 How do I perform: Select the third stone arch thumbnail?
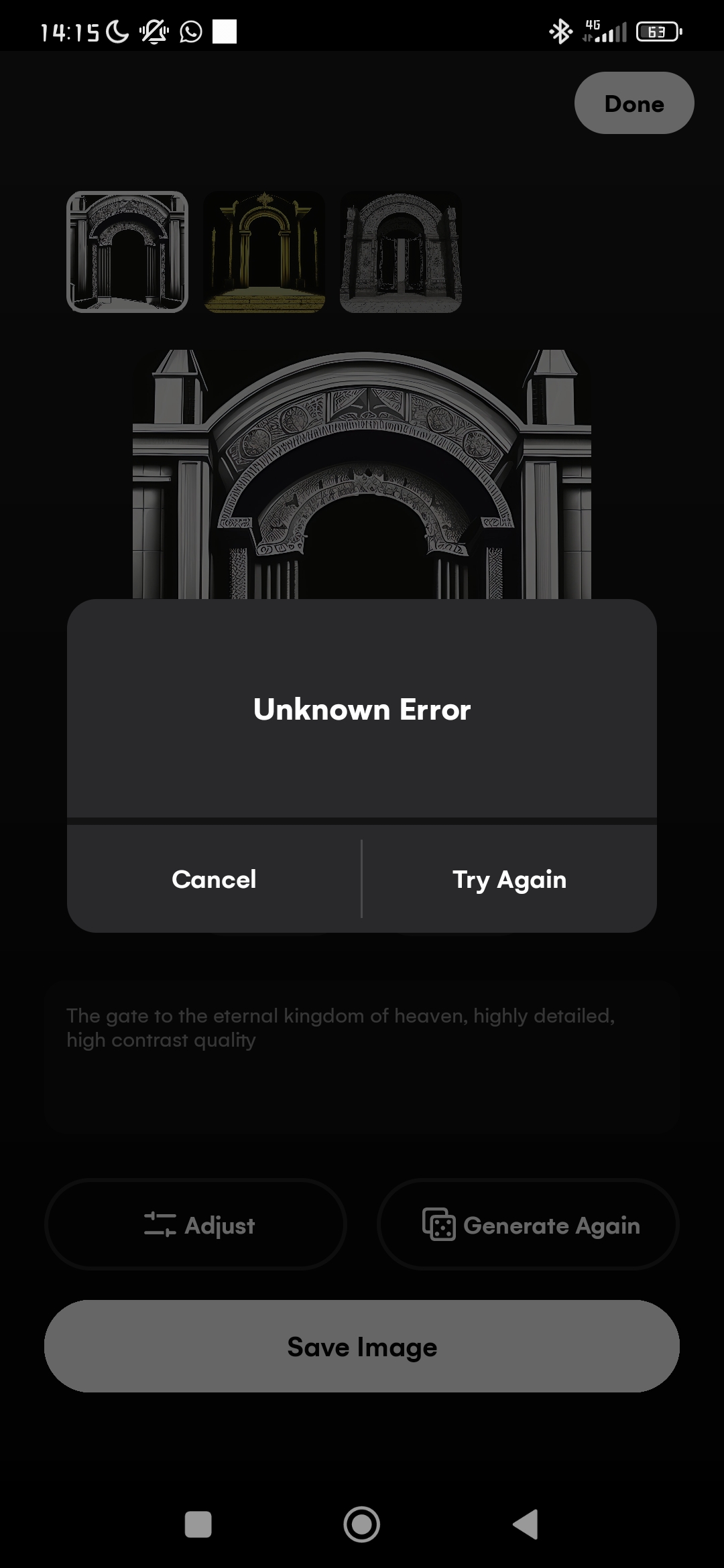pyautogui.click(x=401, y=252)
